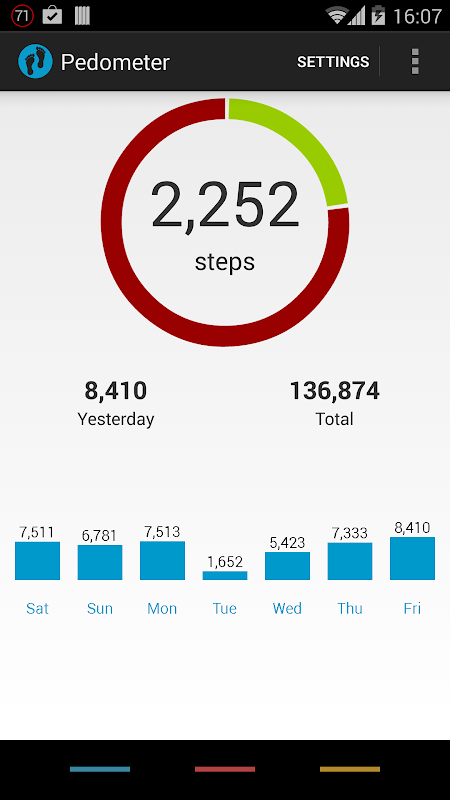450x800 pixels.
Task: Open the Settings action
Action: [x=333, y=62]
